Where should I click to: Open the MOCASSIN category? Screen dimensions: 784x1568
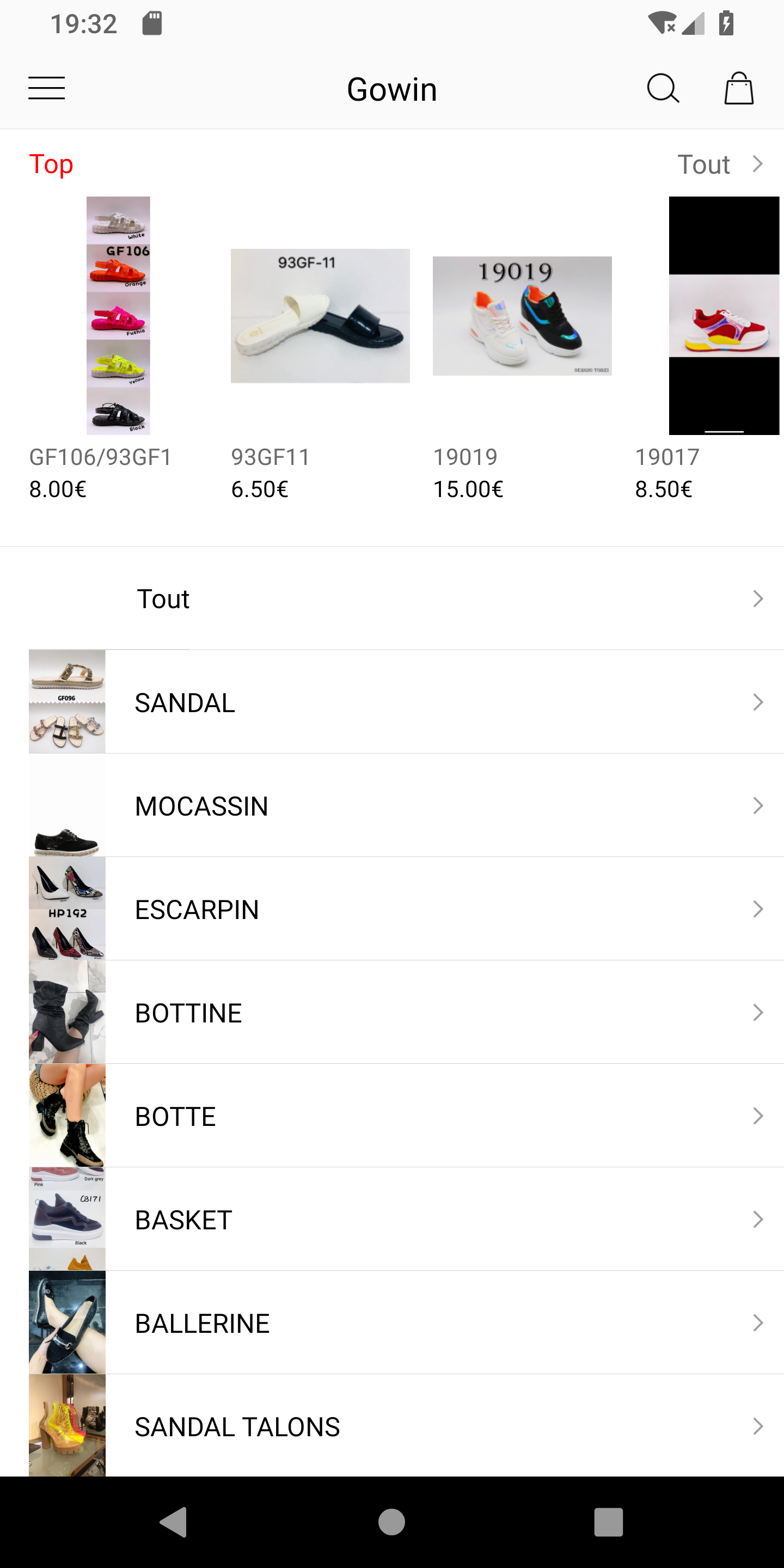pyautogui.click(x=392, y=806)
